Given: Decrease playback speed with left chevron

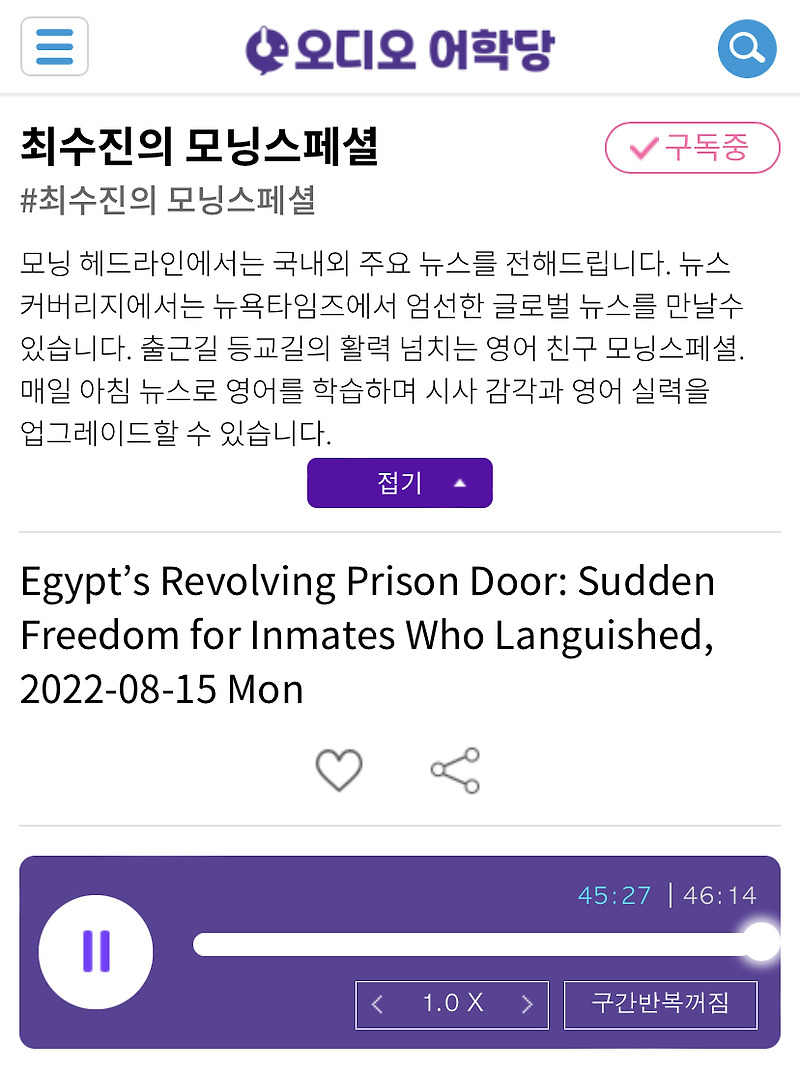Looking at the screenshot, I should pos(377,1005).
